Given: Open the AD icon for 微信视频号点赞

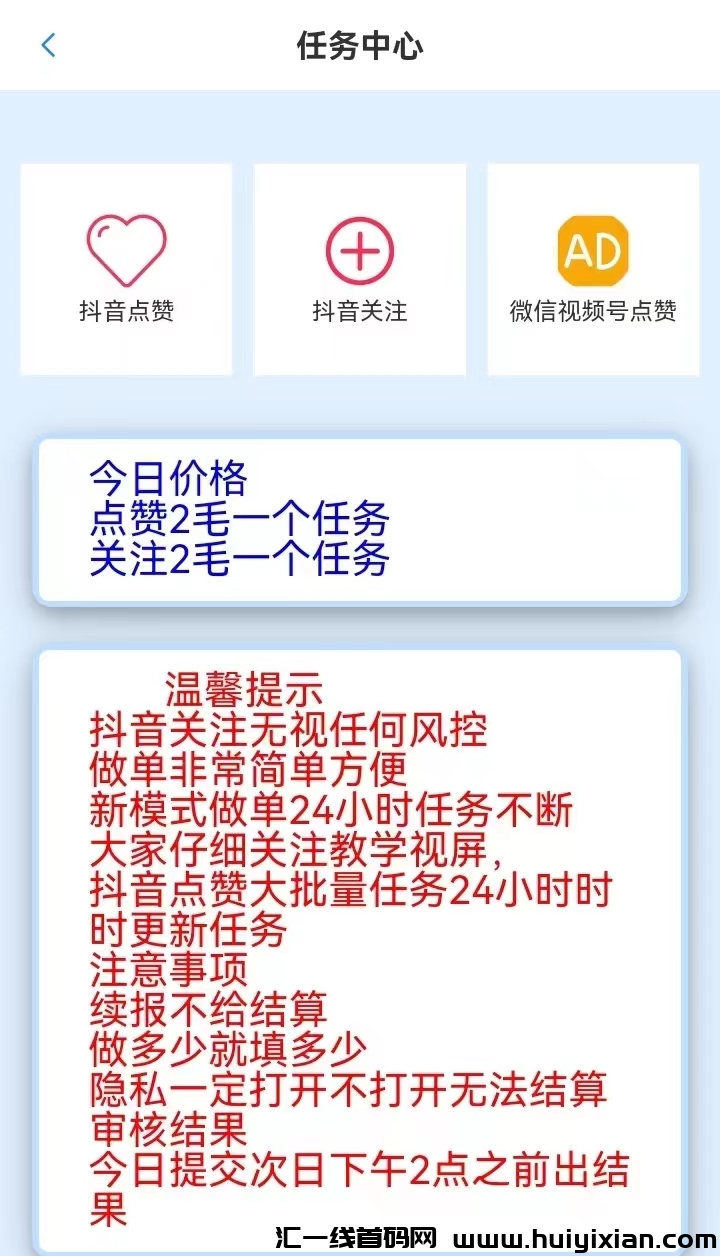Looking at the screenshot, I should (592, 251).
